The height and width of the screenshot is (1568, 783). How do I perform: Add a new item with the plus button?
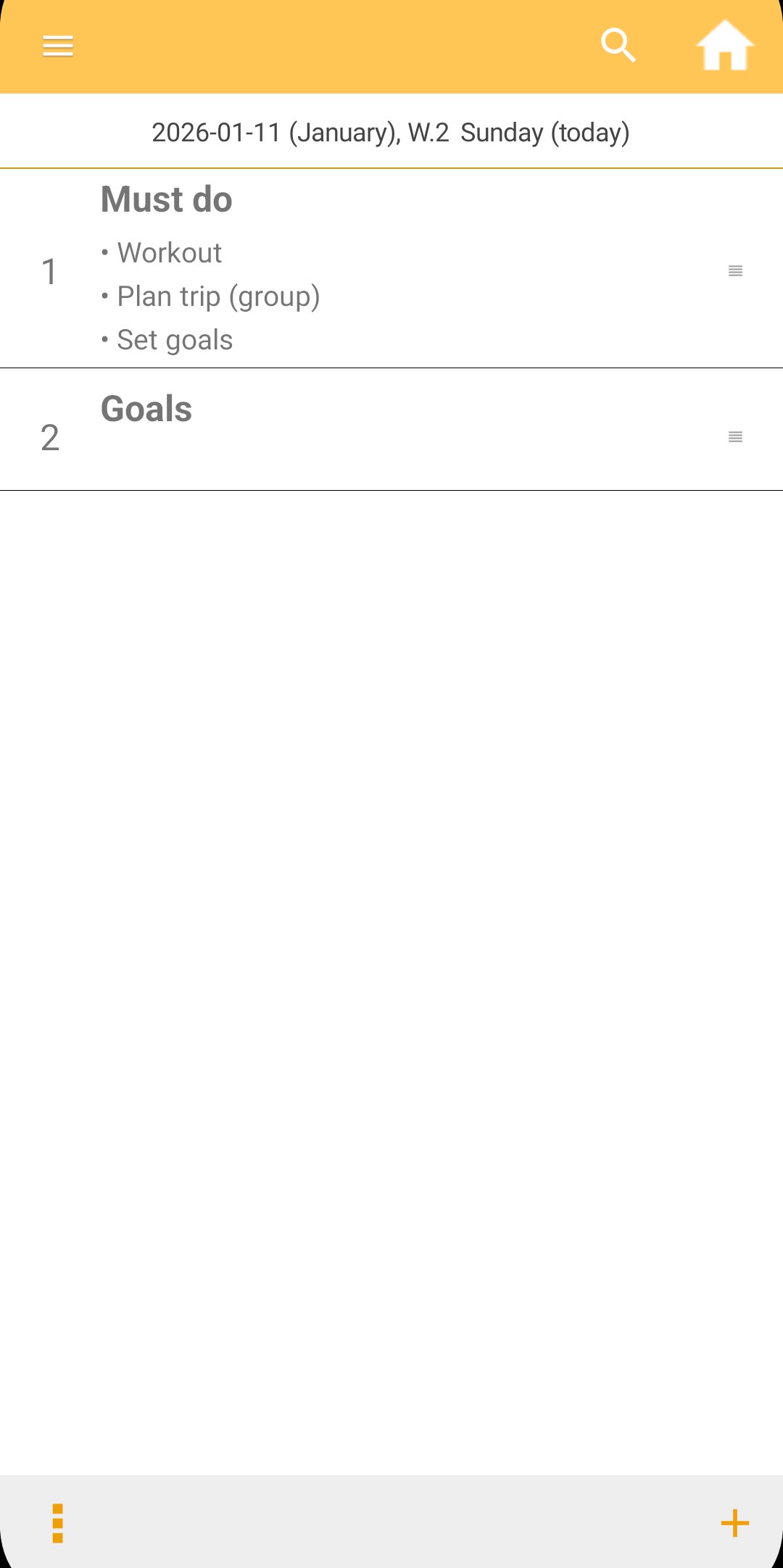point(734,1523)
